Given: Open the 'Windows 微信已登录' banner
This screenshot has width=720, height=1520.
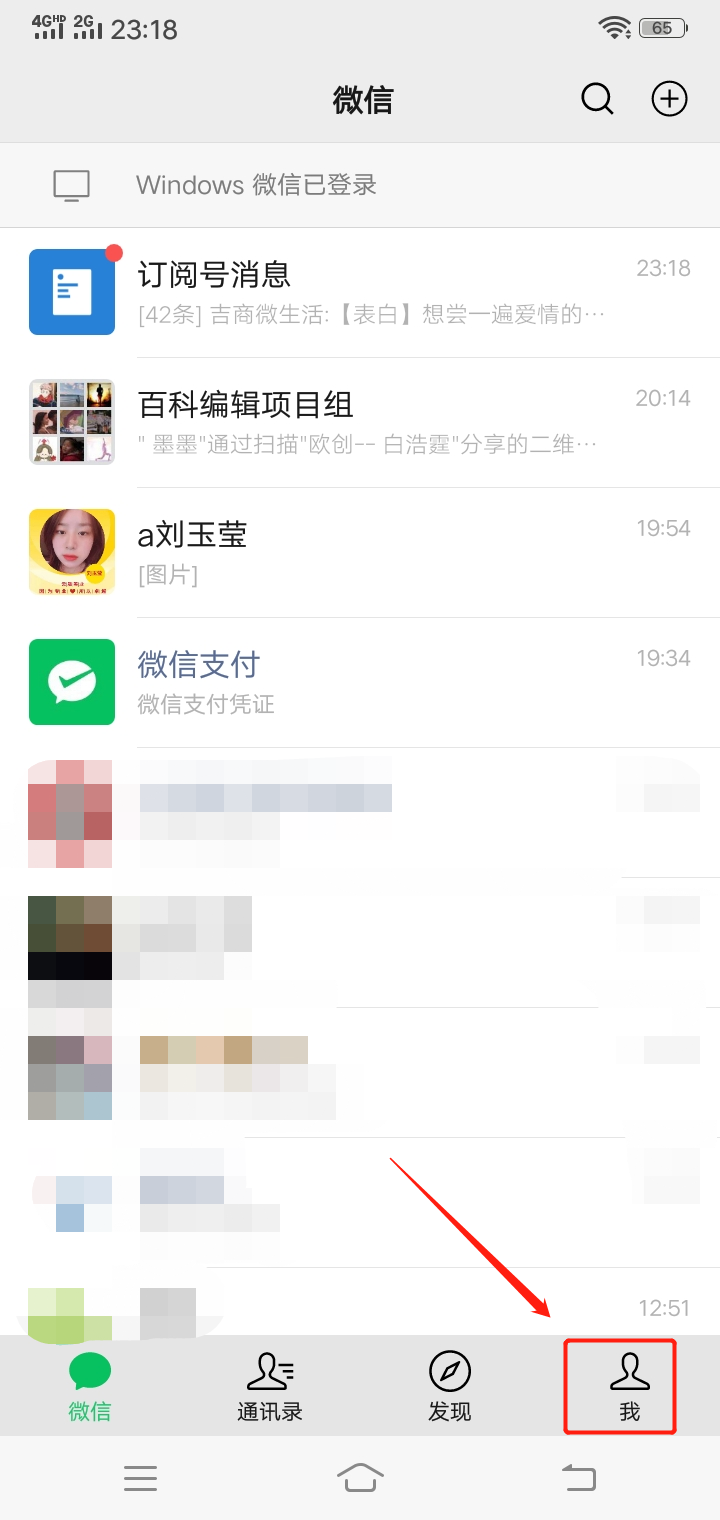Looking at the screenshot, I should pyautogui.click(x=300, y=184).
